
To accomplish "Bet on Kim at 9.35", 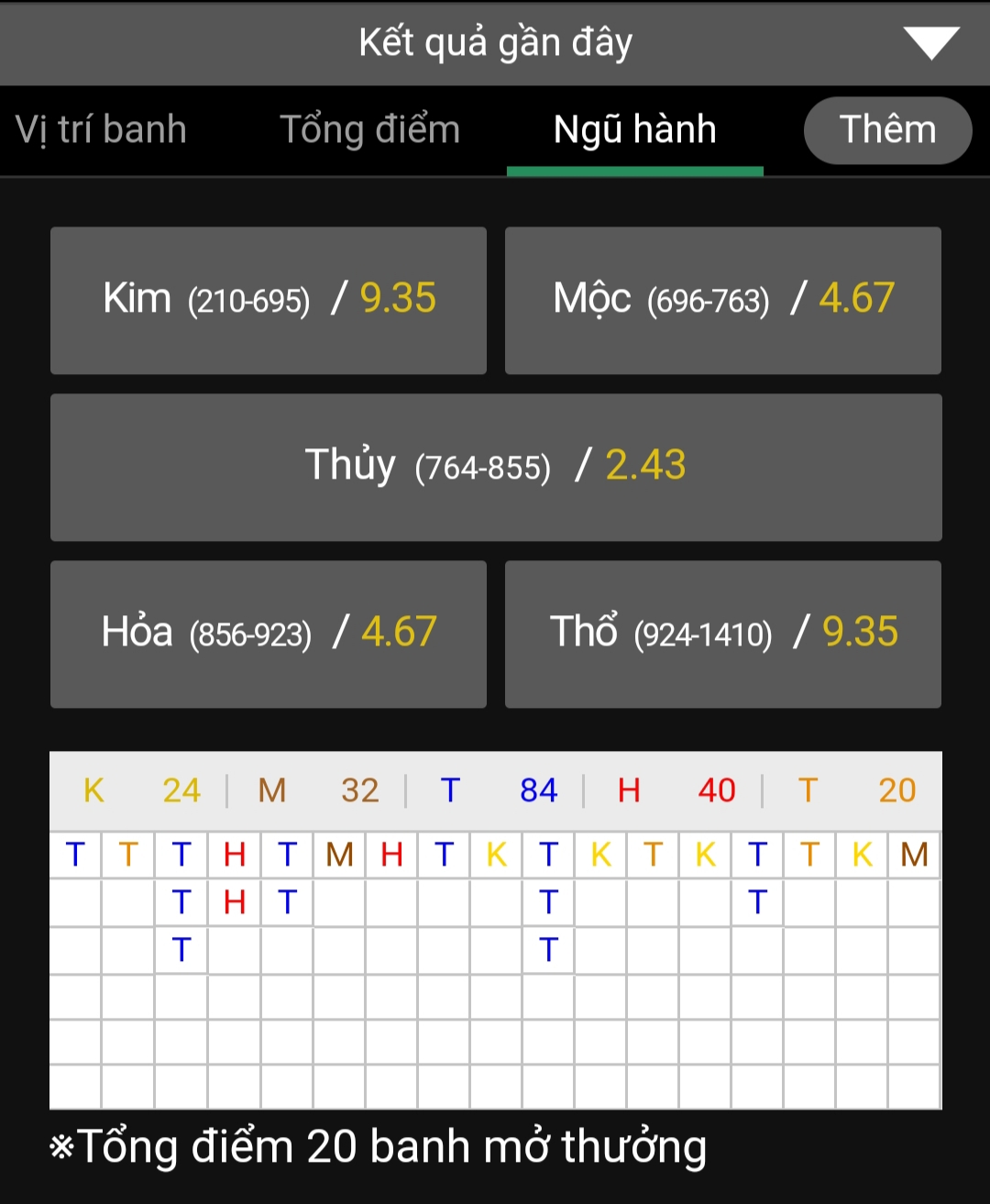I will coord(268,300).
